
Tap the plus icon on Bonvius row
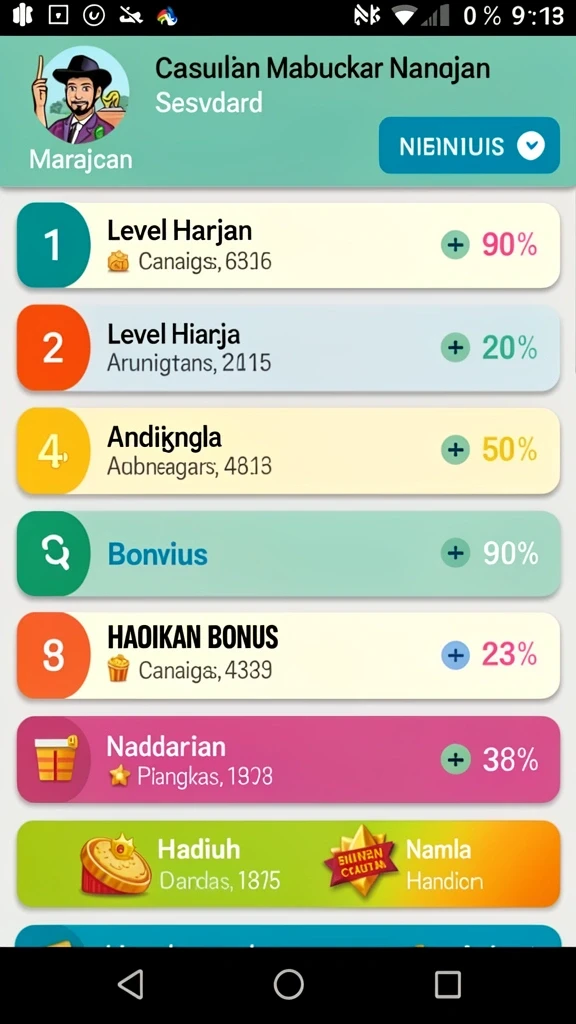(x=455, y=553)
